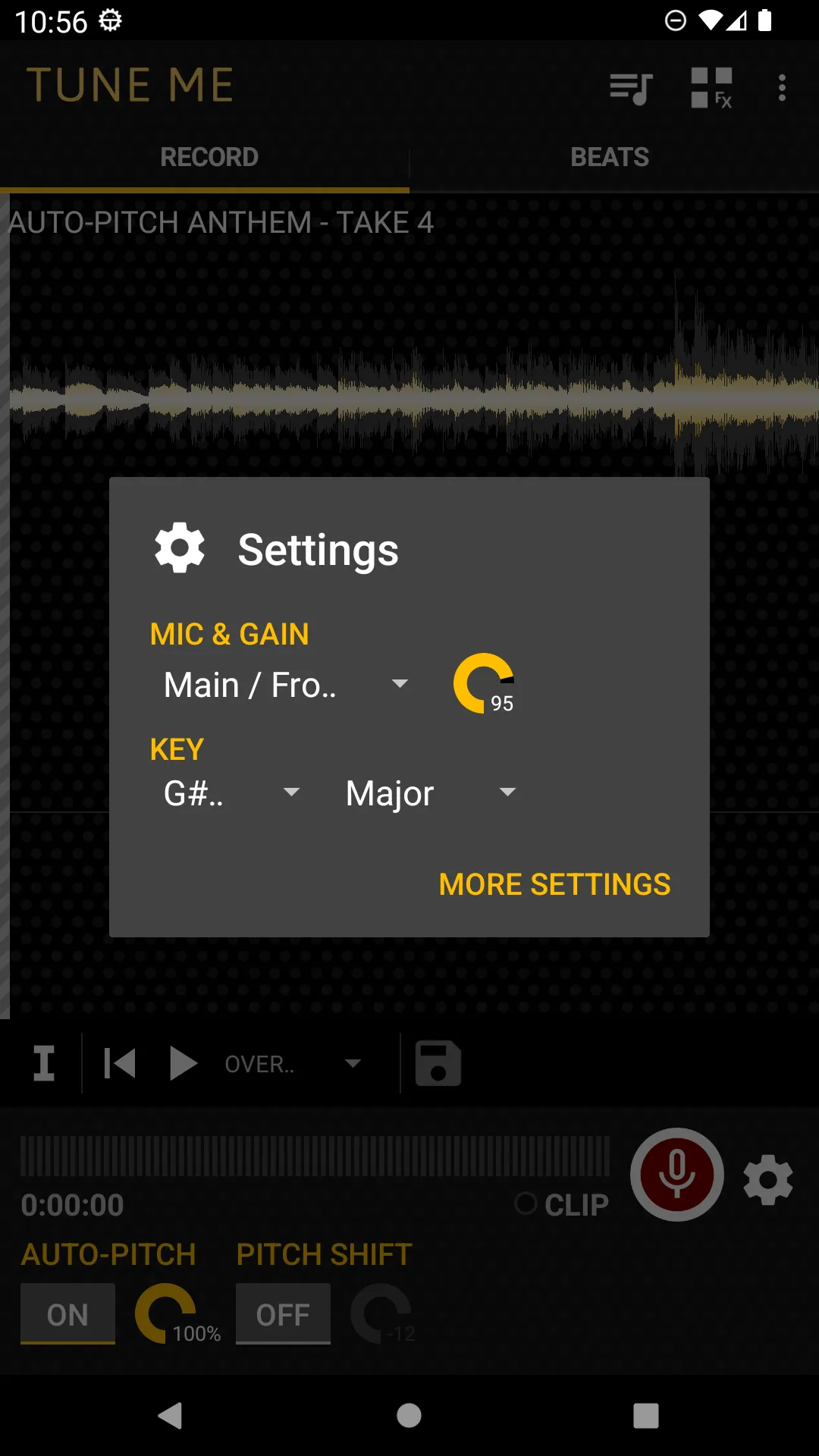Select the text edit cursor tool

pos(43,1062)
